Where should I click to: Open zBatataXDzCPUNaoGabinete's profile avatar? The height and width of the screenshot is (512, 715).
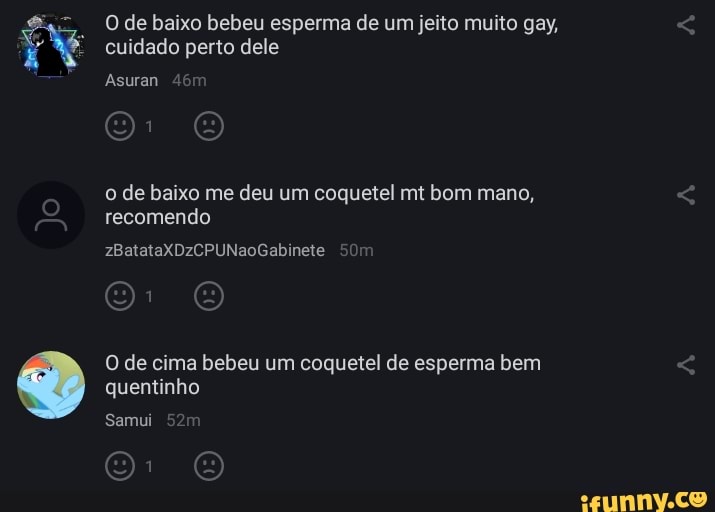51,215
